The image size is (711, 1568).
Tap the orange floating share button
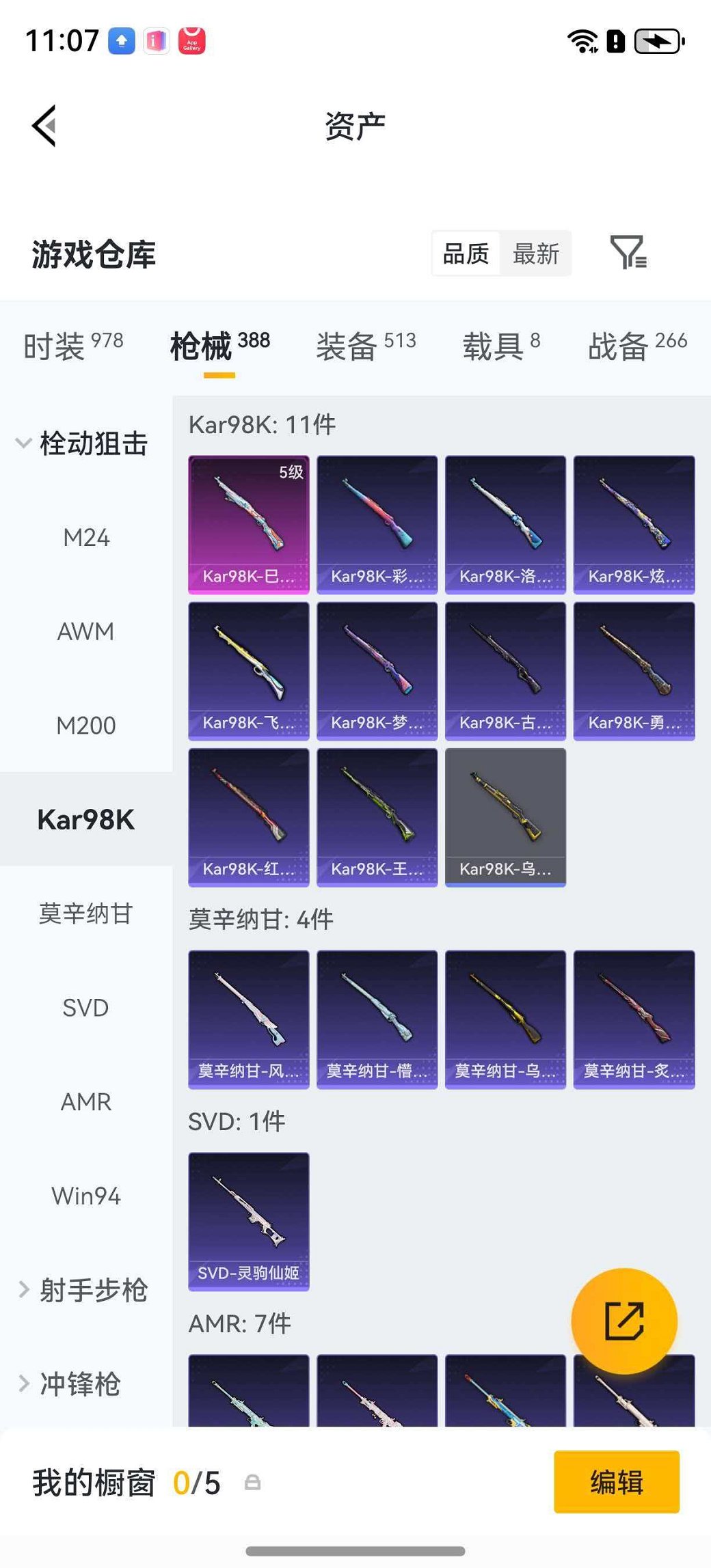tap(624, 1321)
